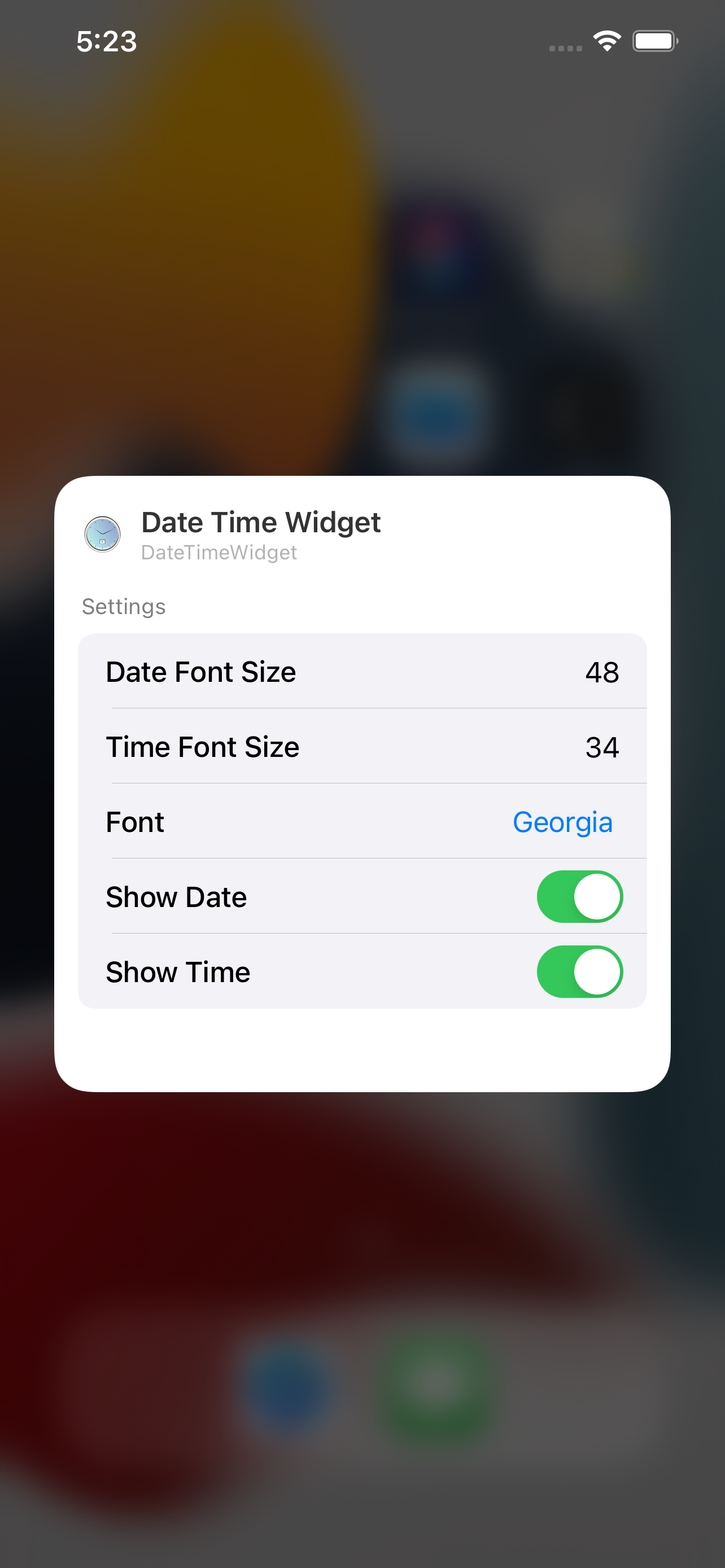Disable the Show Time switch

pyautogui.click(x=579, y=971)
